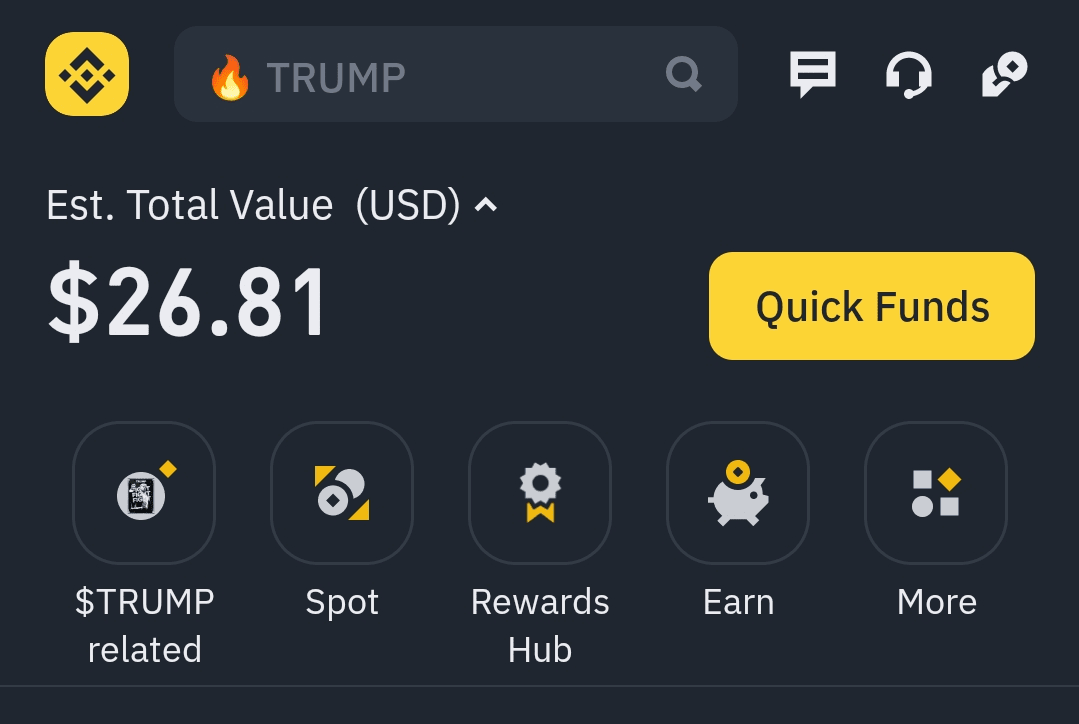Open the messages chat icon
1079x724 pixels.
pos(812,75)
